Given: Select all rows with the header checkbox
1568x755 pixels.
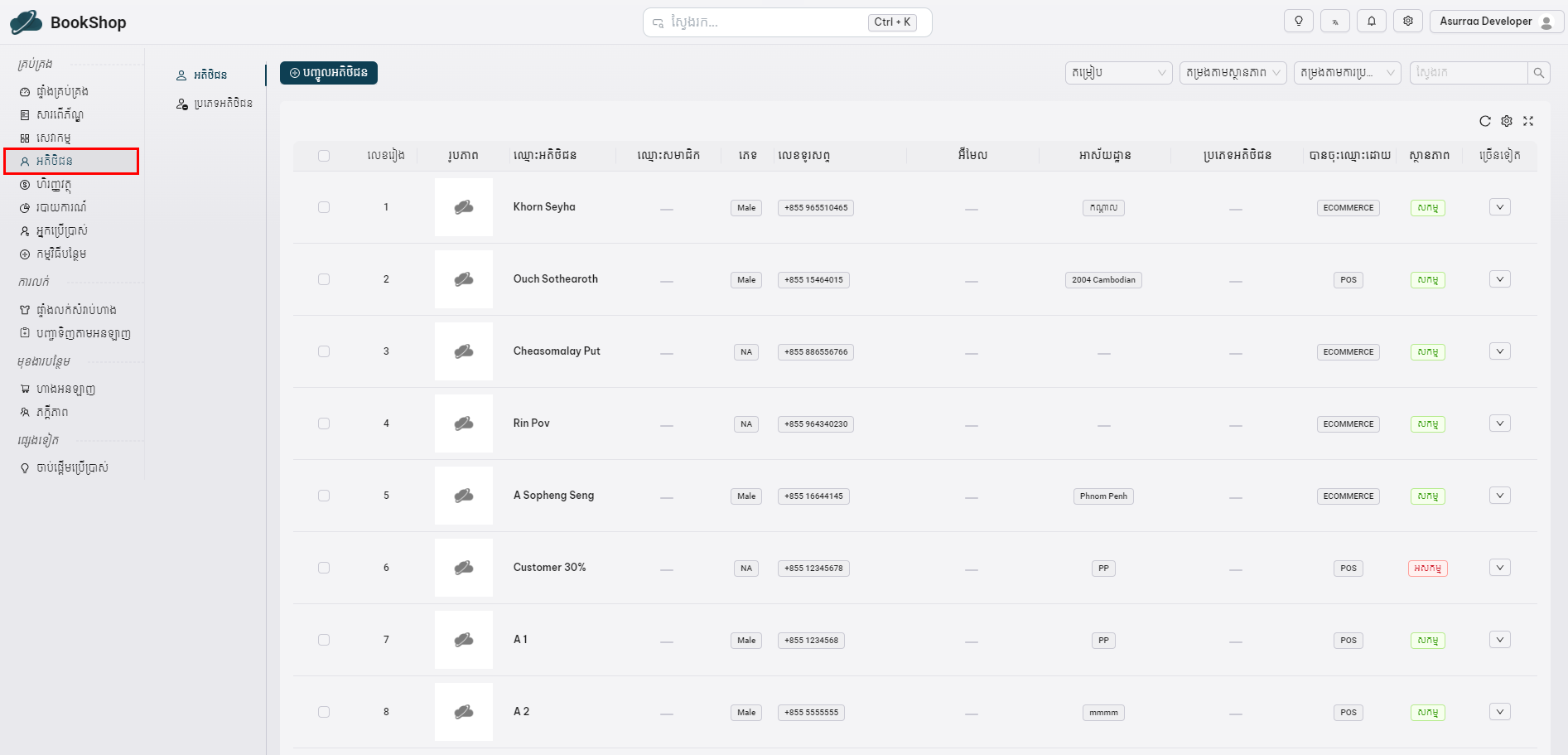Looking at the screenshot, I should (x=324, y=156).
